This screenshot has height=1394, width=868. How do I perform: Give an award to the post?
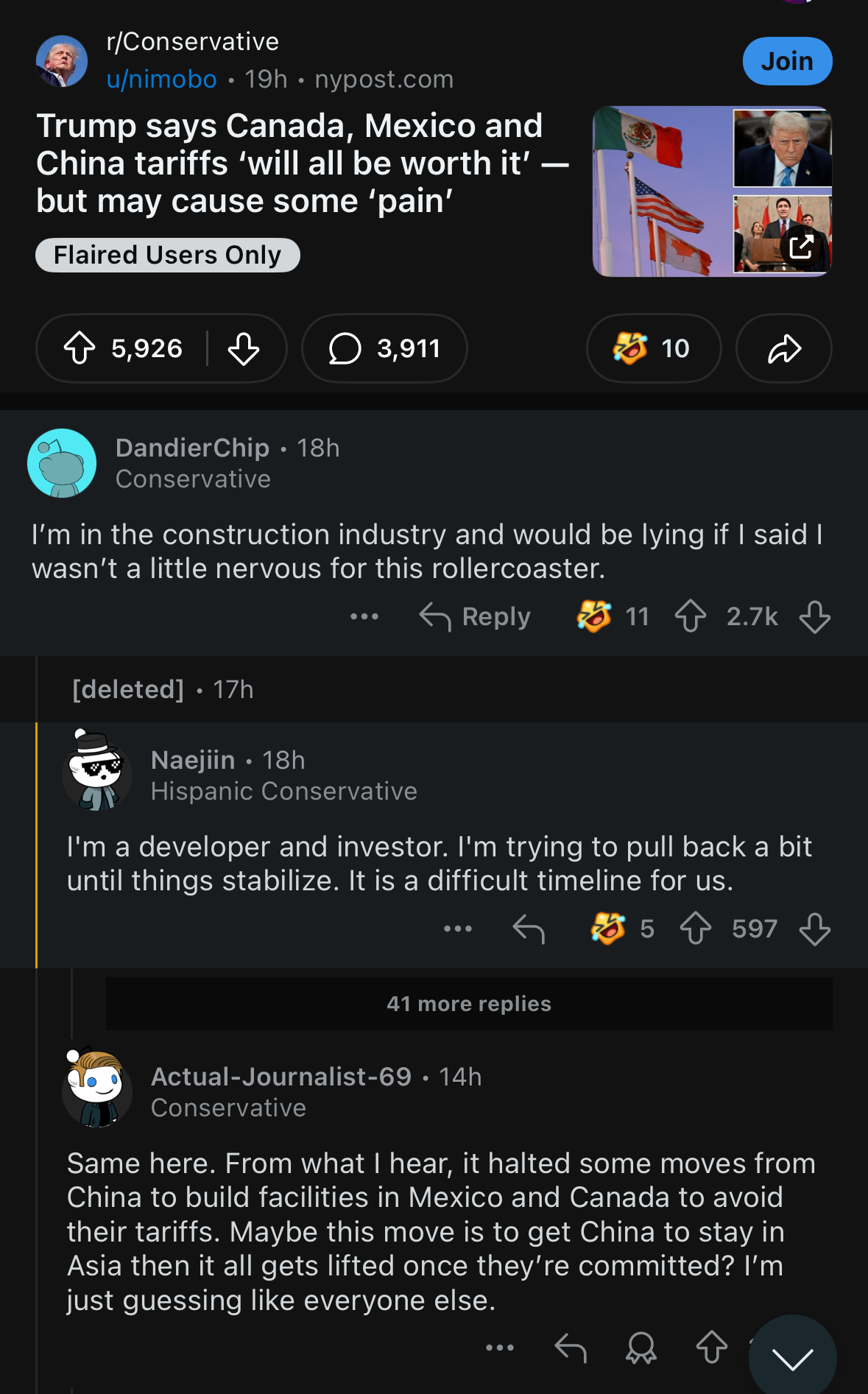(653, 348)
